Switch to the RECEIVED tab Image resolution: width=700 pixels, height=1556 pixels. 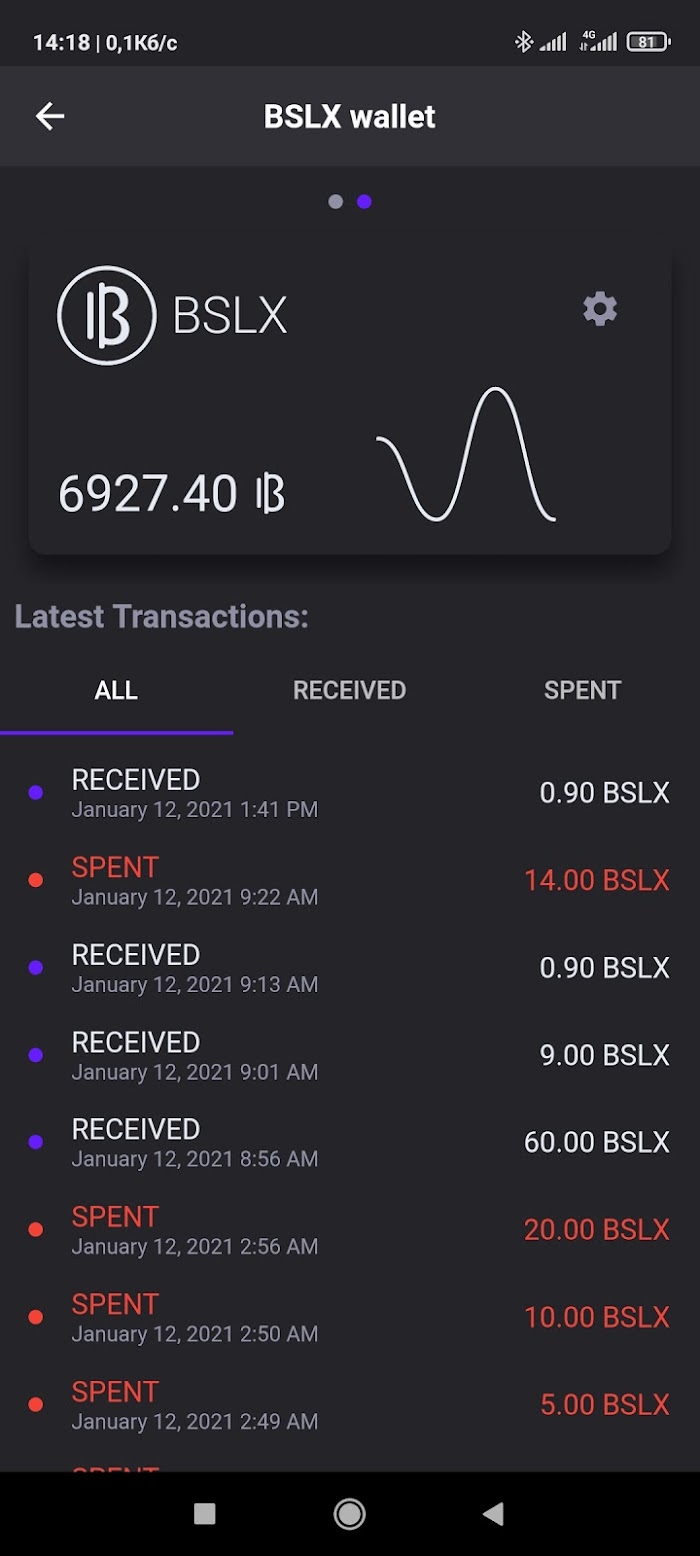(349, 690)
